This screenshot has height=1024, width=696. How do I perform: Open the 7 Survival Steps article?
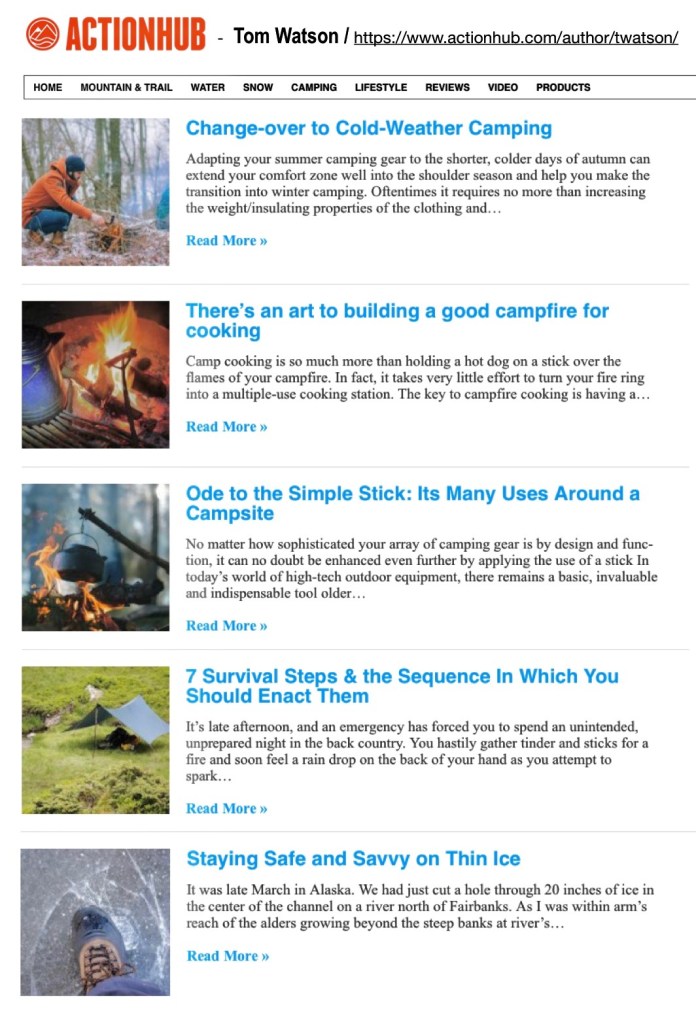pyautogui.click(x=402, y=686)
